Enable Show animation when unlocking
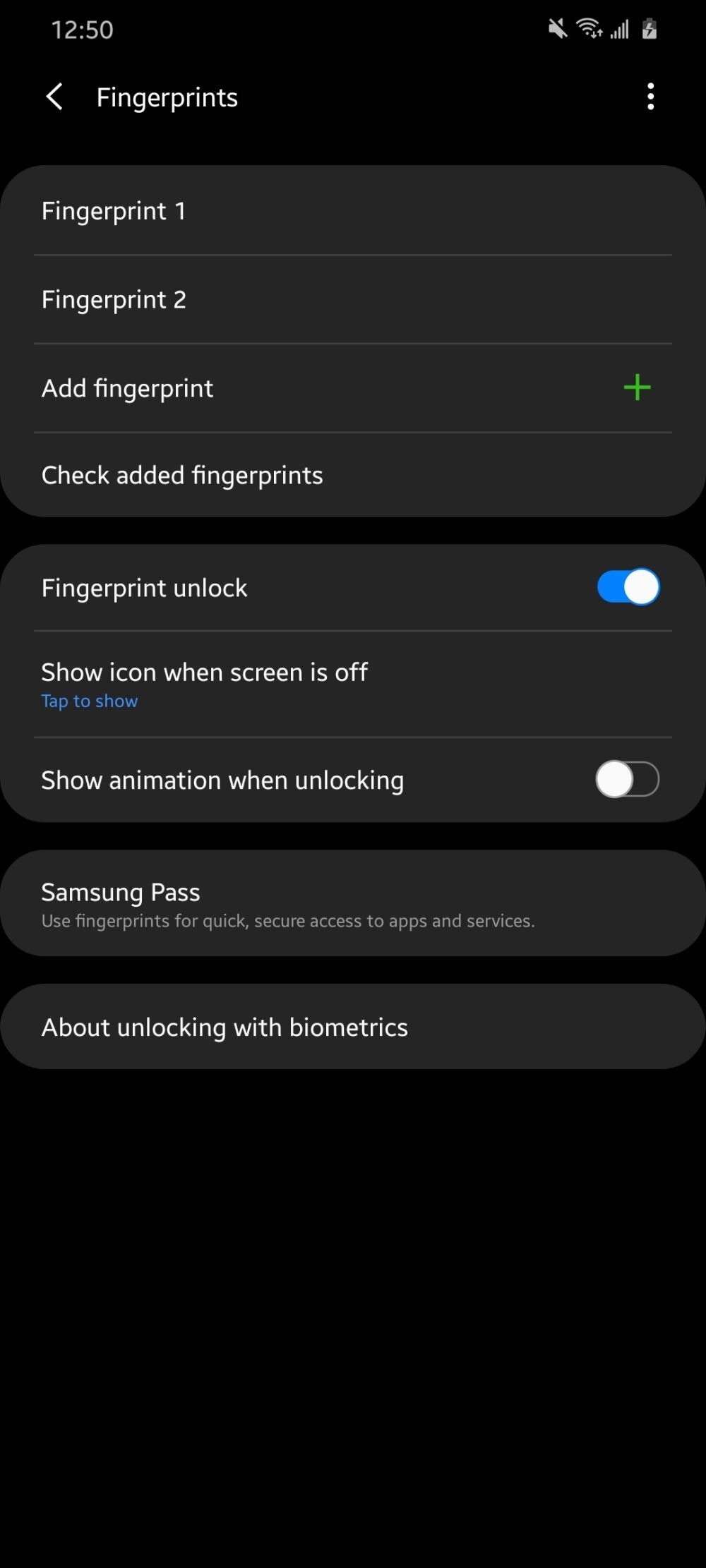This screenshot has height=1568, width=706. click(627, 780)
